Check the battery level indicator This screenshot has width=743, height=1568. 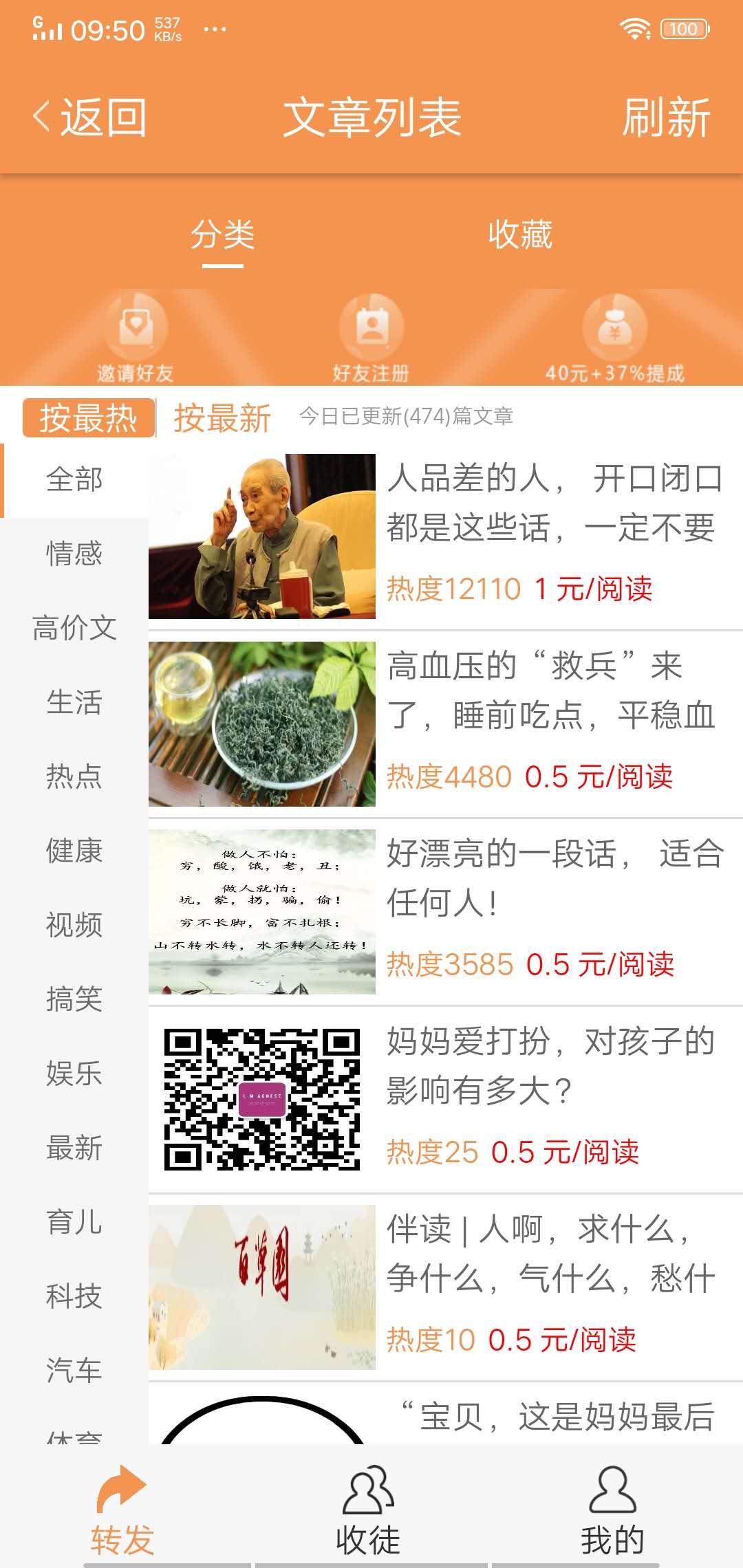pyautogui.click(x=681, y=28)
